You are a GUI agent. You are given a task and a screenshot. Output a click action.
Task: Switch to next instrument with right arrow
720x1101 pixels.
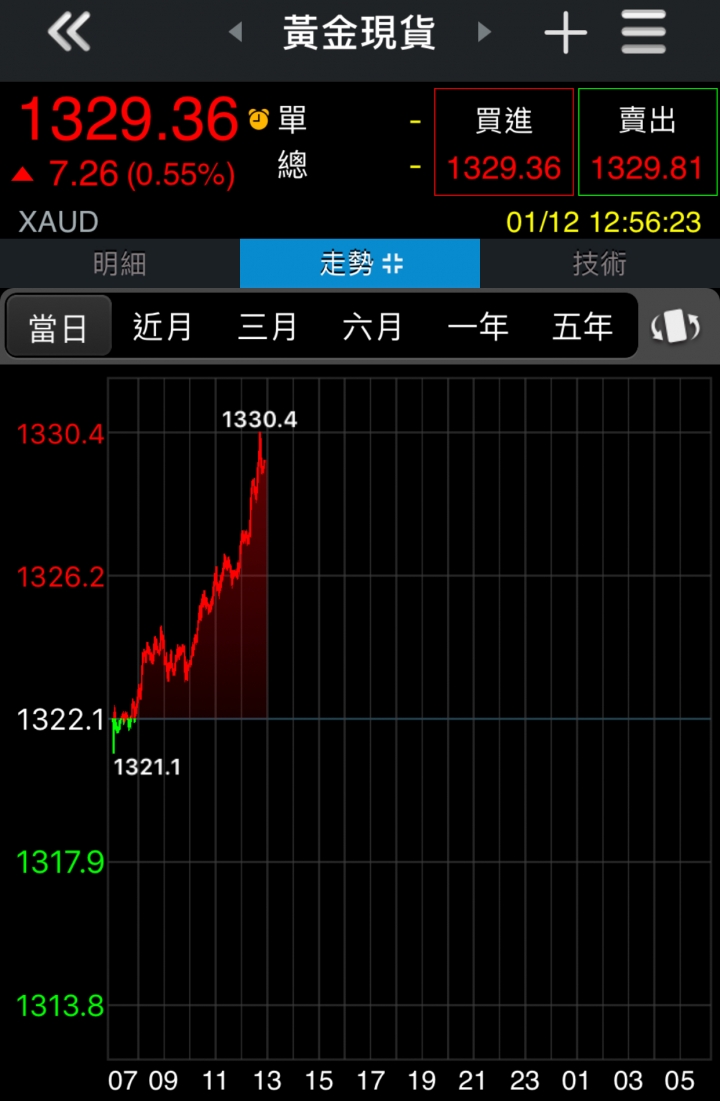click(485, 33)
